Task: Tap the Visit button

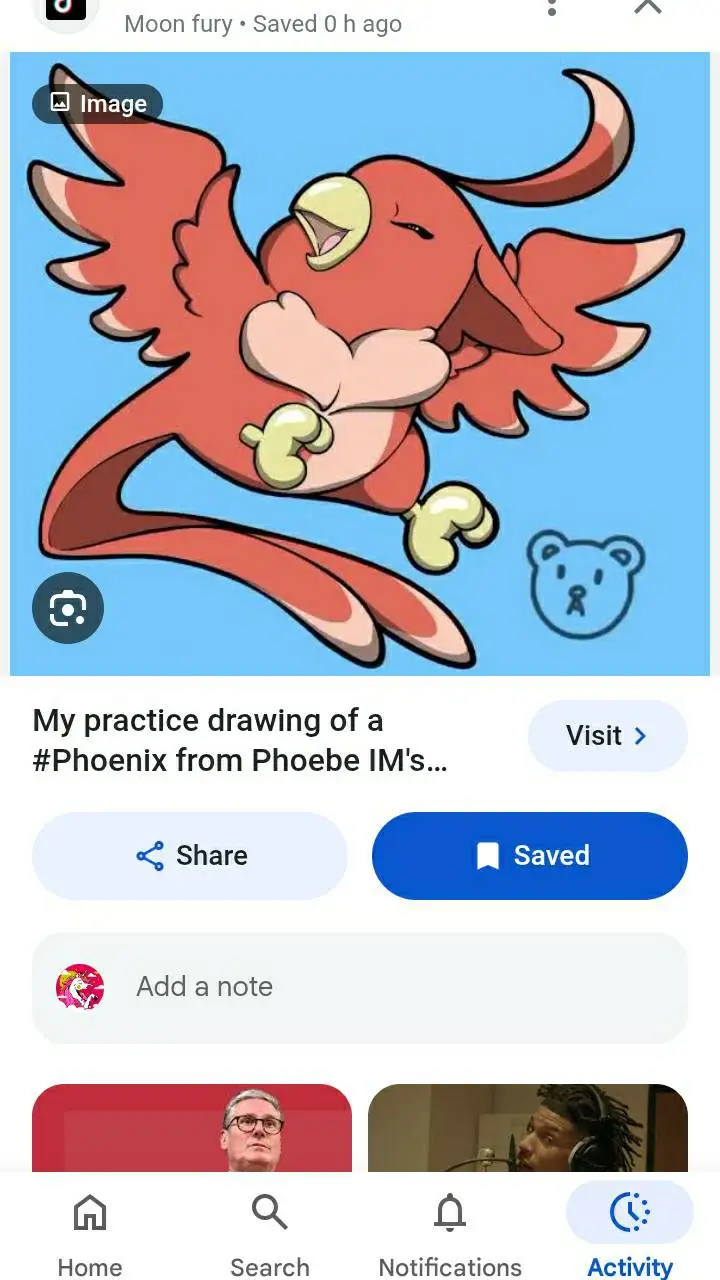Action: [607, 736]
